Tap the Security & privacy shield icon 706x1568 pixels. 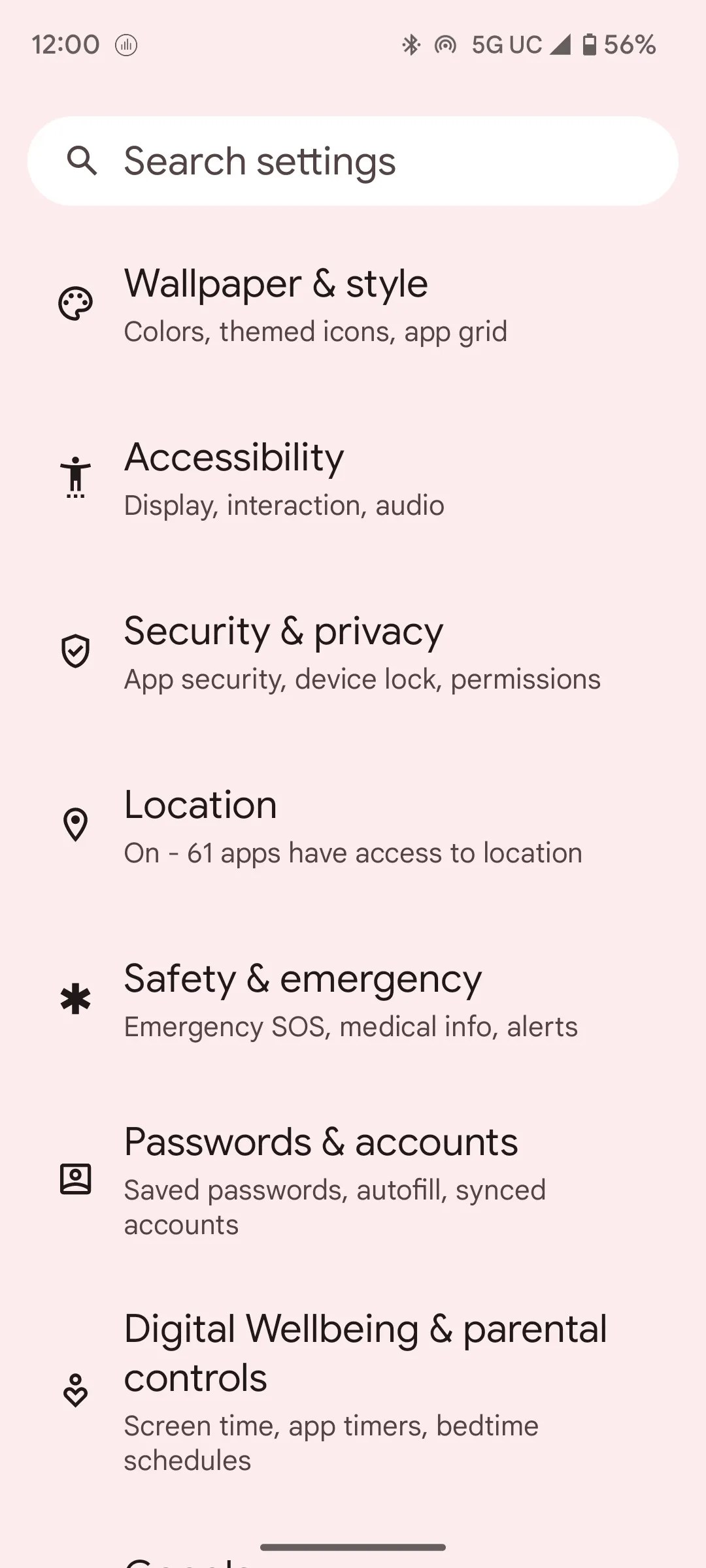coord(75,651)
